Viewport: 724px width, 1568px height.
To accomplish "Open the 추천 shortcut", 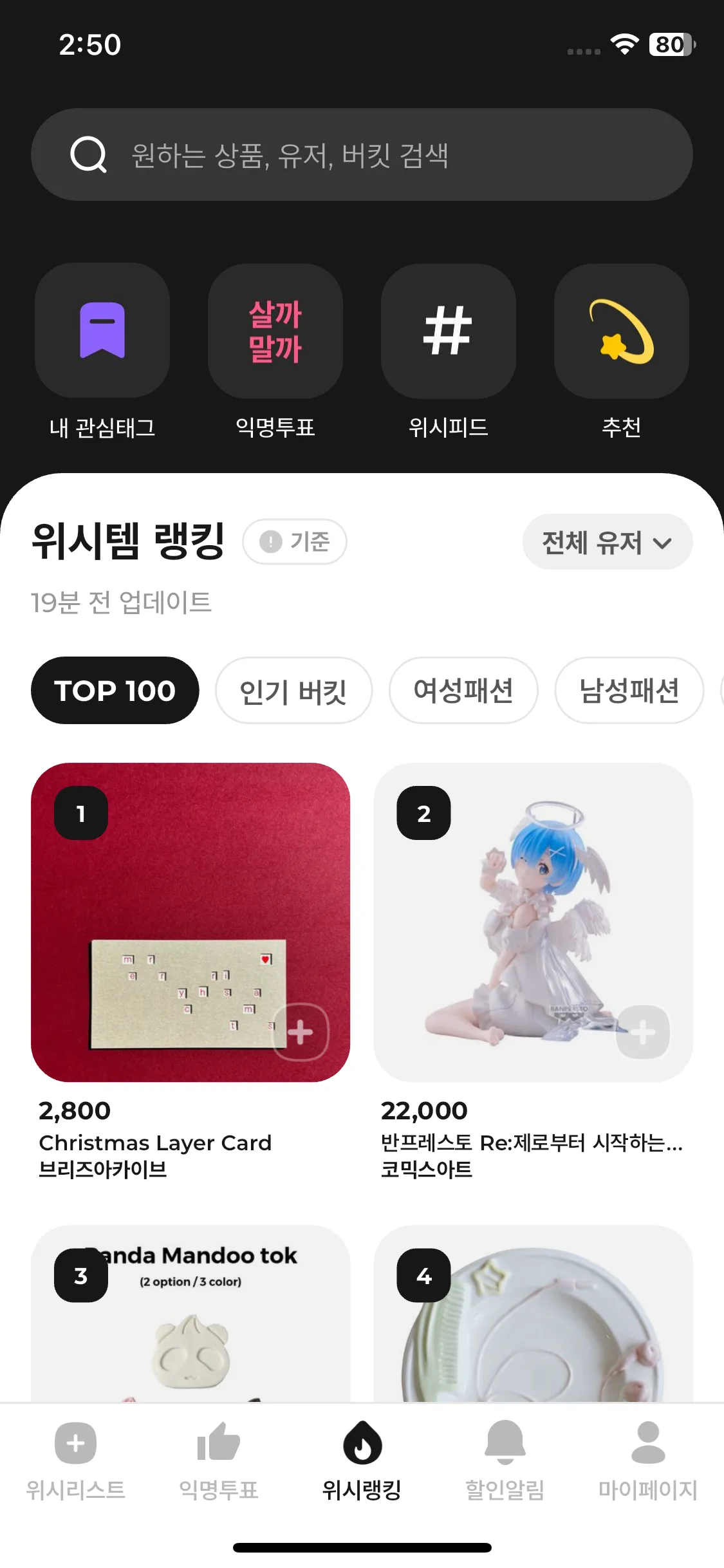I will 621,331.
